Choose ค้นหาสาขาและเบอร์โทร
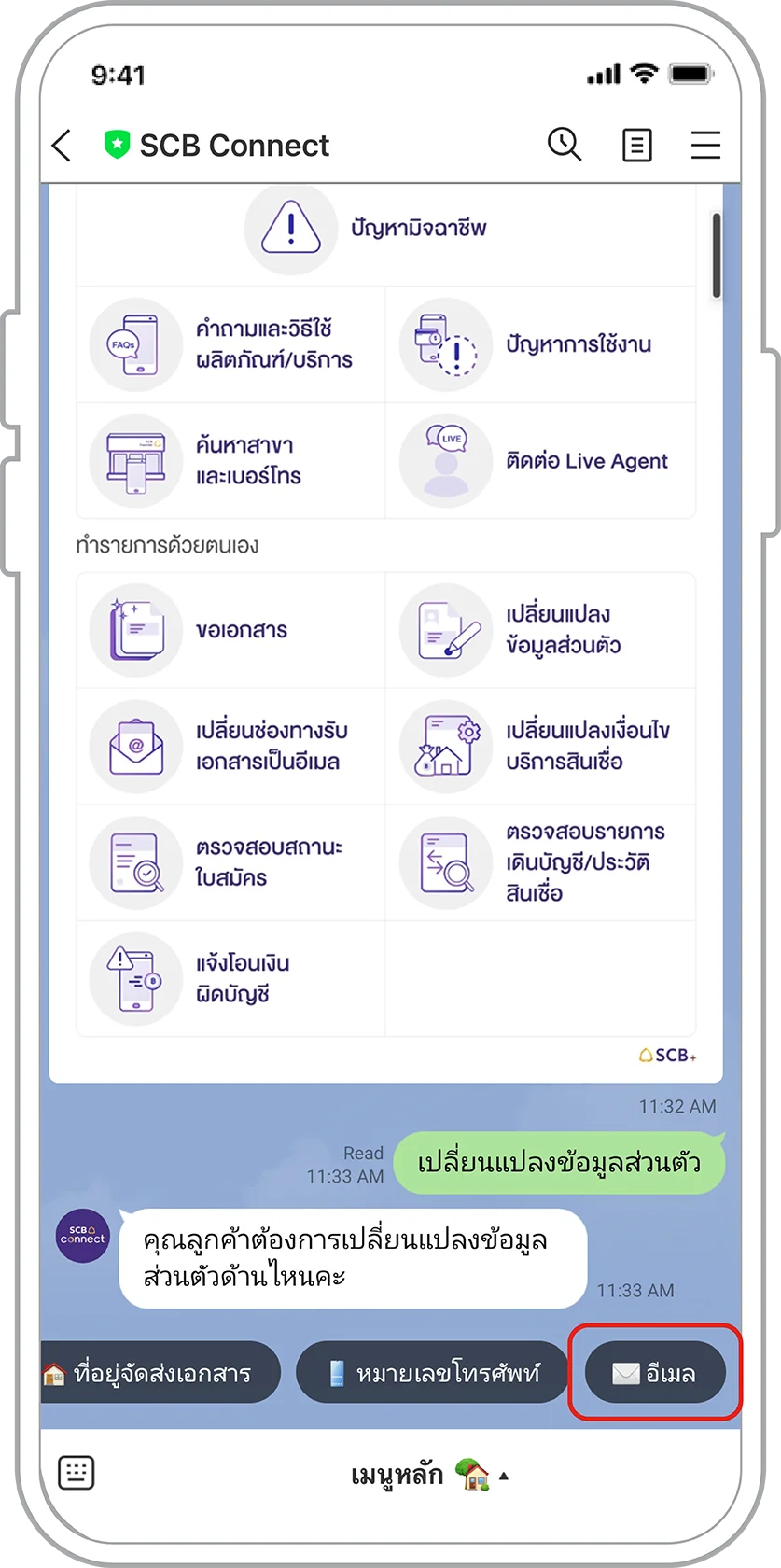The height and width of the screenshot is (1568, 781). [230, 461]
